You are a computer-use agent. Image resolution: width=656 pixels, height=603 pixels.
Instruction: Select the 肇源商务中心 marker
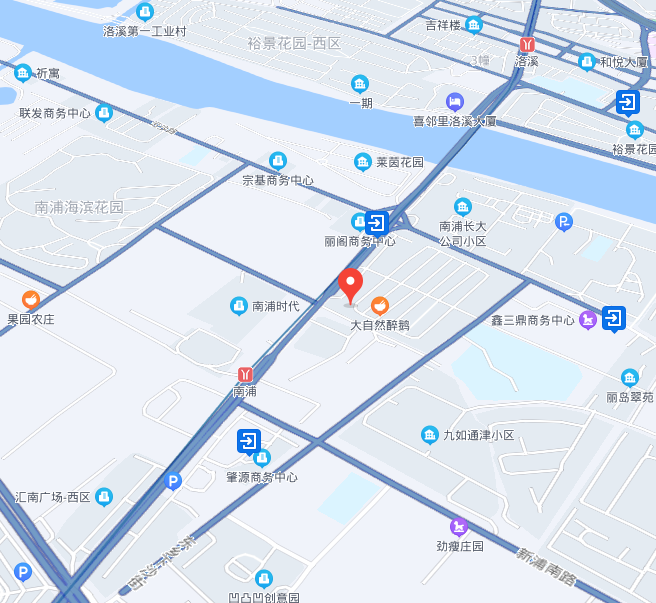click(262, 458)
